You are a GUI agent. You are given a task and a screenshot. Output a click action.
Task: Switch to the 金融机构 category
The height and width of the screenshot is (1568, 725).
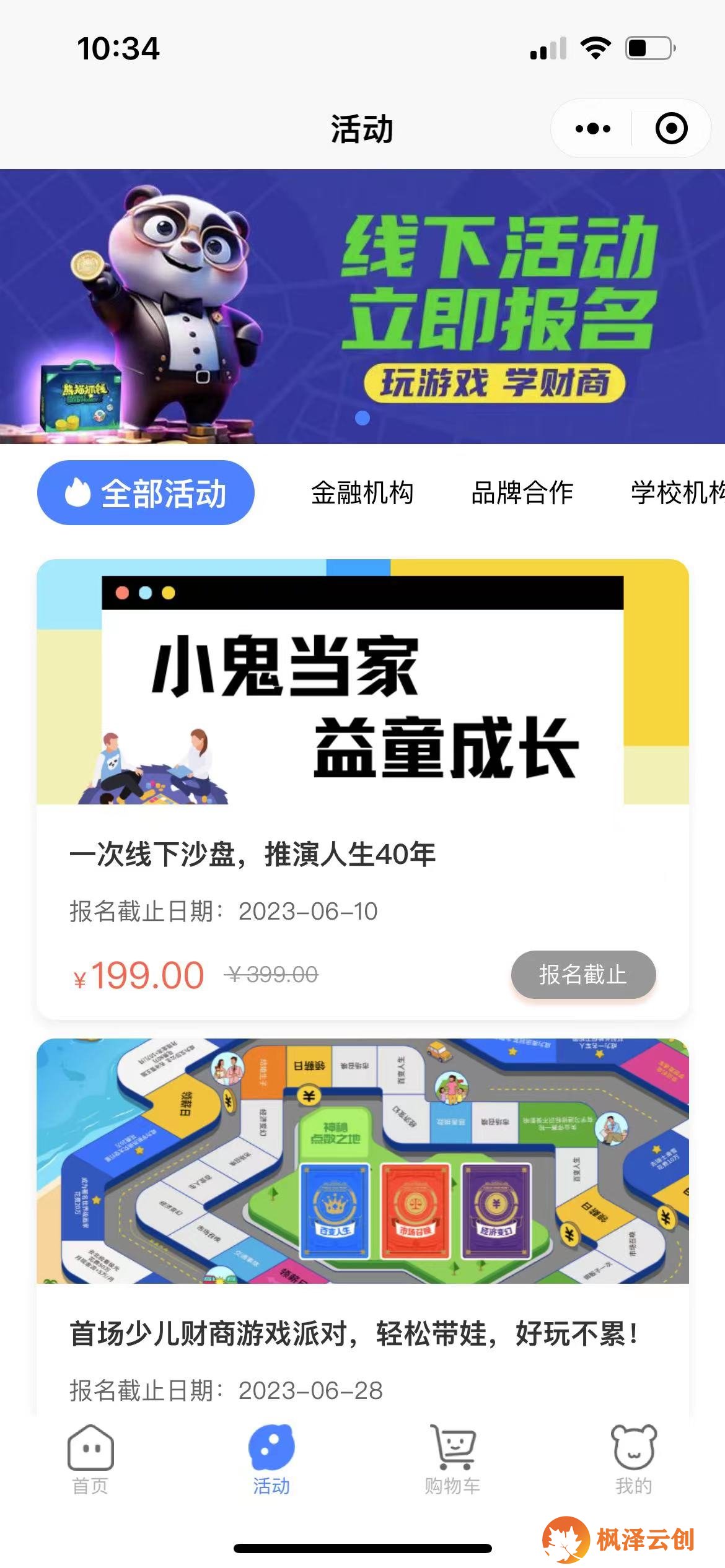(x=362, y=493)
